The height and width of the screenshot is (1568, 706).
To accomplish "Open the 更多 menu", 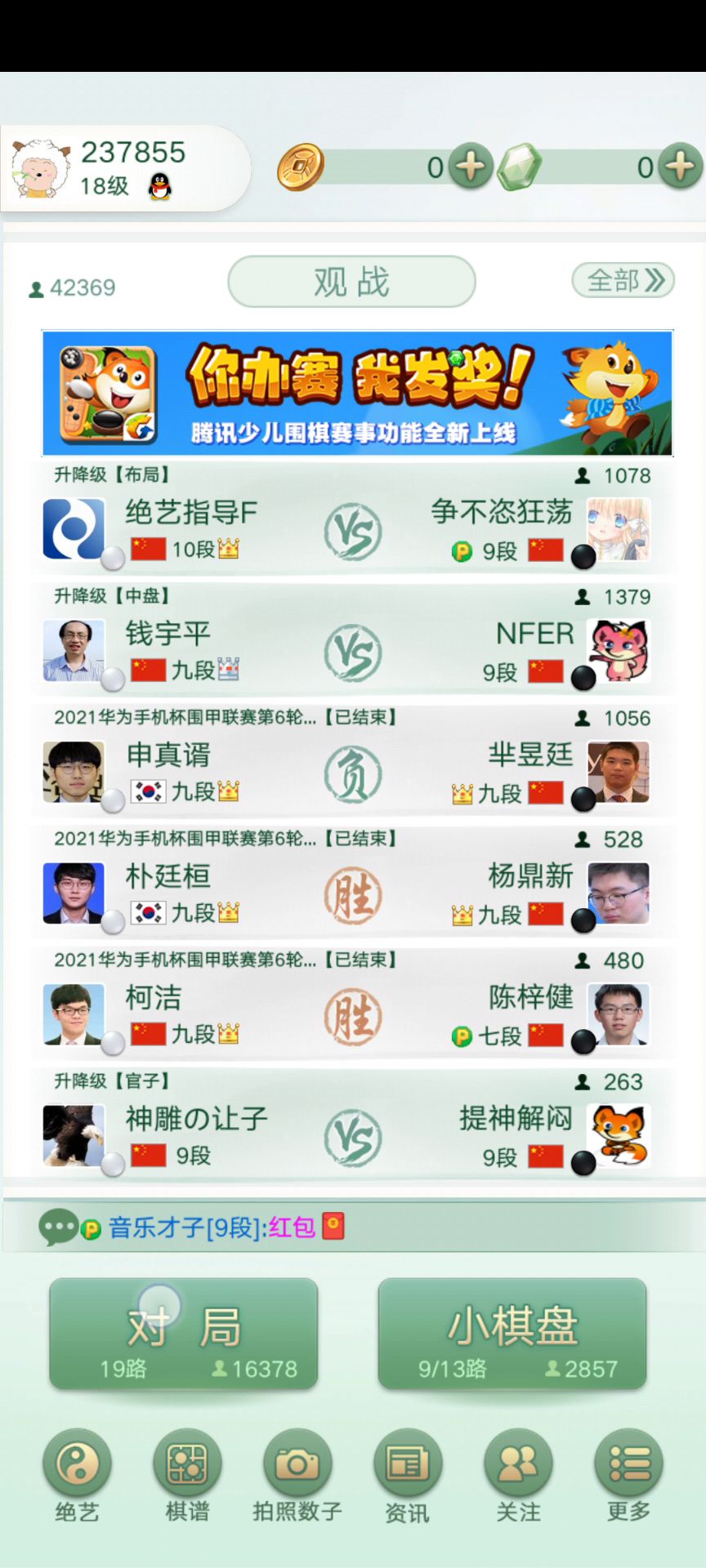I will [628, 1475].
